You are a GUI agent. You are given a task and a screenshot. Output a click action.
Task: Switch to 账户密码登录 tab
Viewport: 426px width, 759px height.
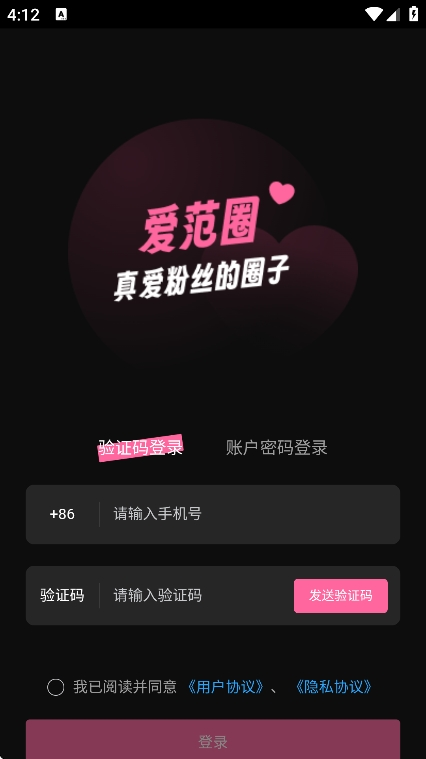(276, 447)
